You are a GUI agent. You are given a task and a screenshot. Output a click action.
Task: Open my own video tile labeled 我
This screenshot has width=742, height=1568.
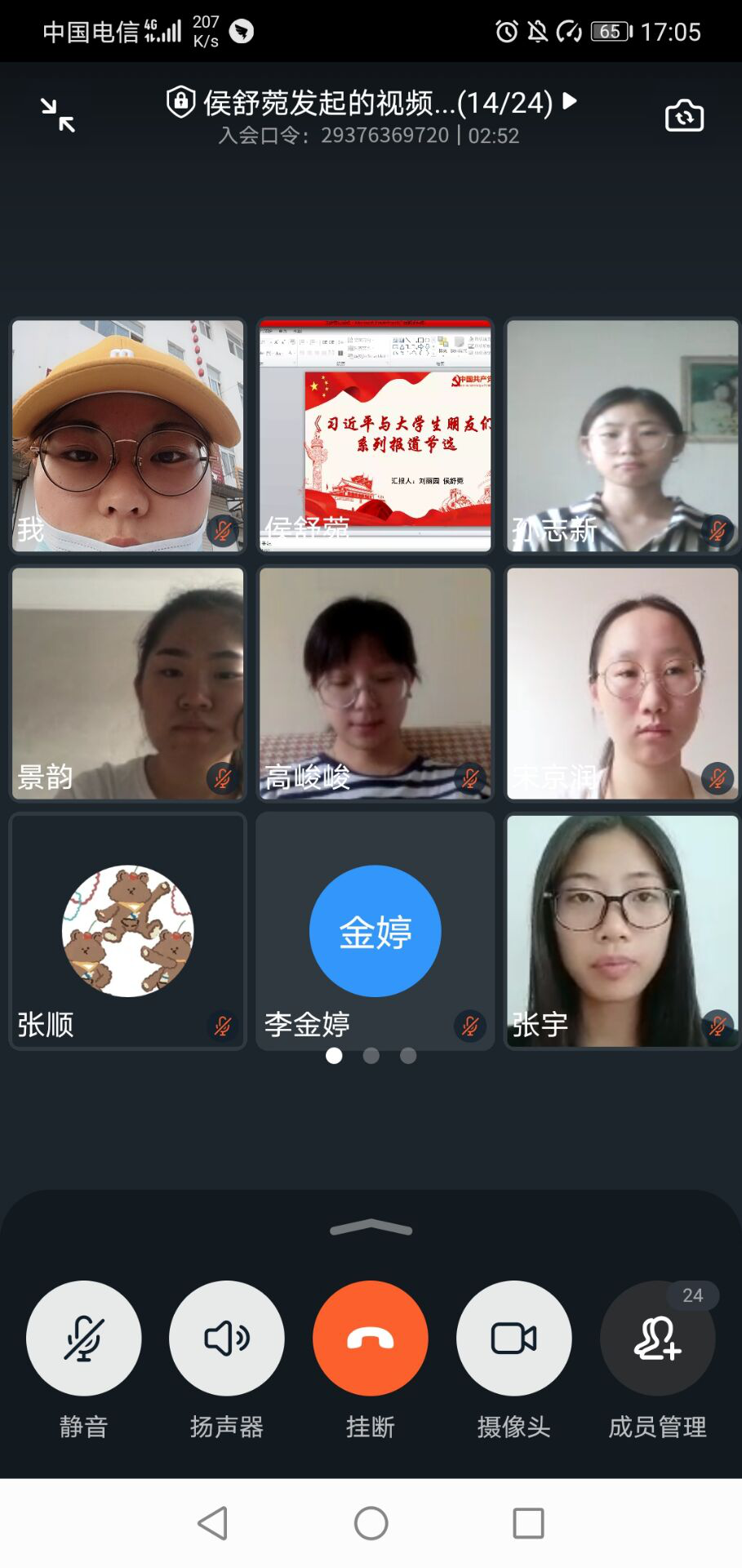coord(127,435)
